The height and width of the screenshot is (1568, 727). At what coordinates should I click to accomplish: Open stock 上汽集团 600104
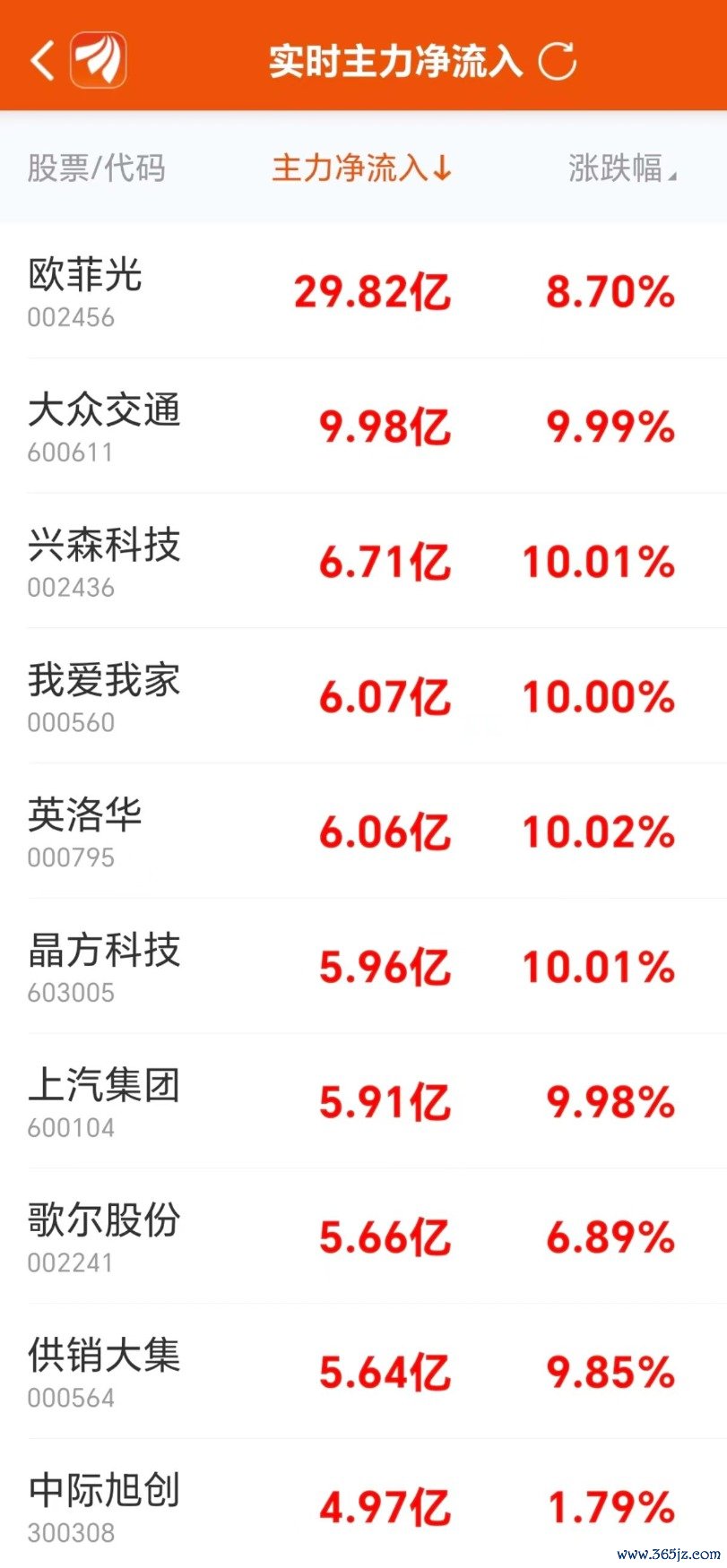tap(363, 1101)
